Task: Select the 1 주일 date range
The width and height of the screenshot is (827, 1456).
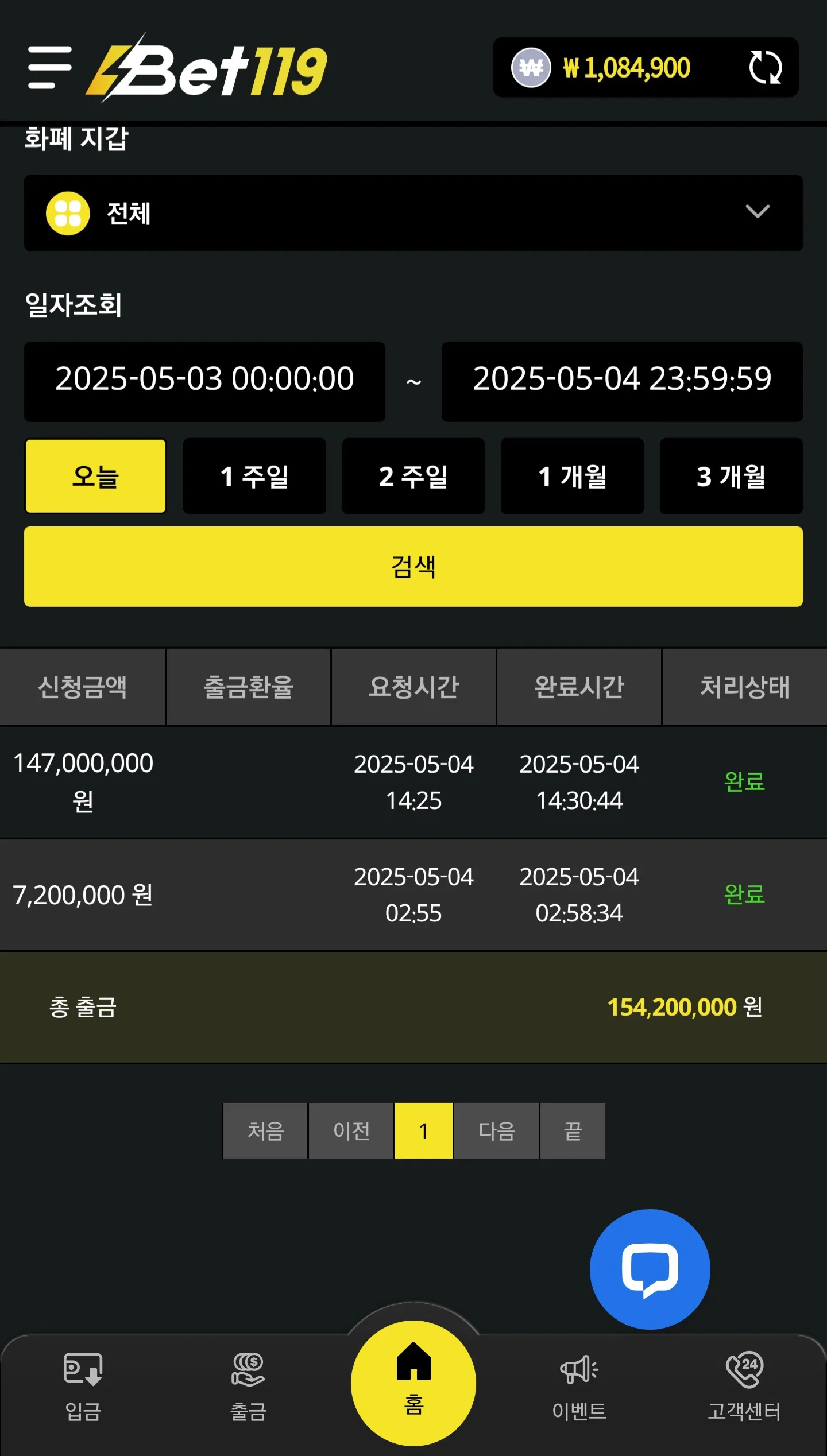Action: point(254,476)
